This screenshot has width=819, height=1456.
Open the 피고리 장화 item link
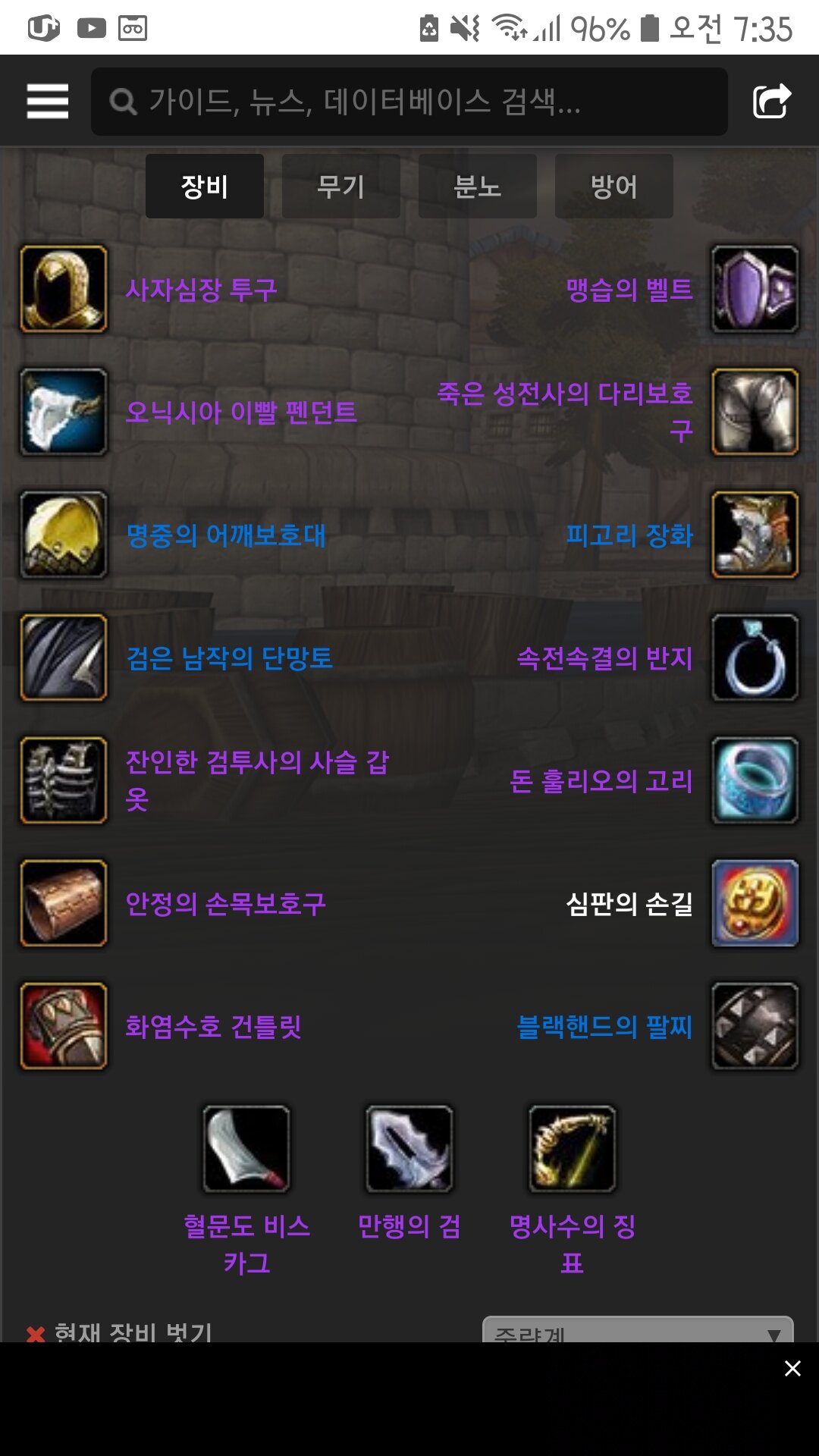coord(629,535)
